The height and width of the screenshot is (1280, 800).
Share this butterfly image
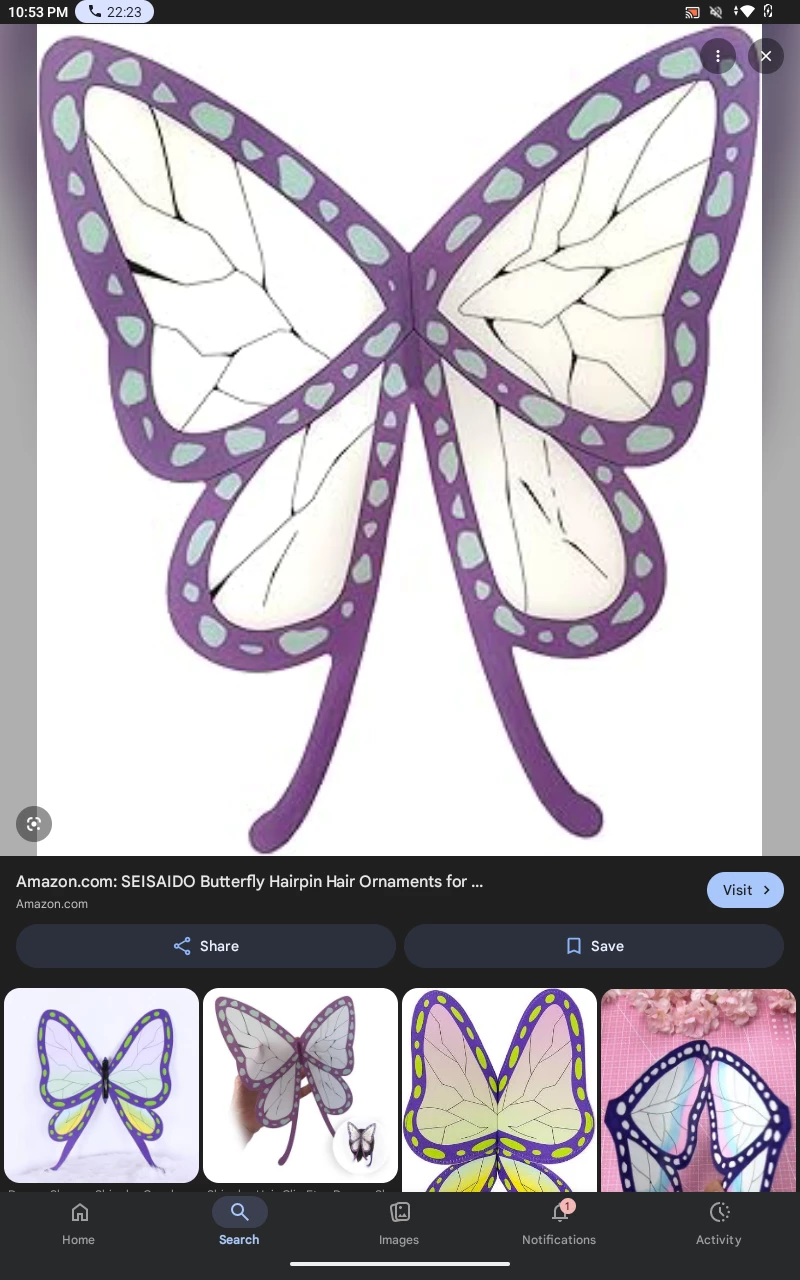[206, 946]
